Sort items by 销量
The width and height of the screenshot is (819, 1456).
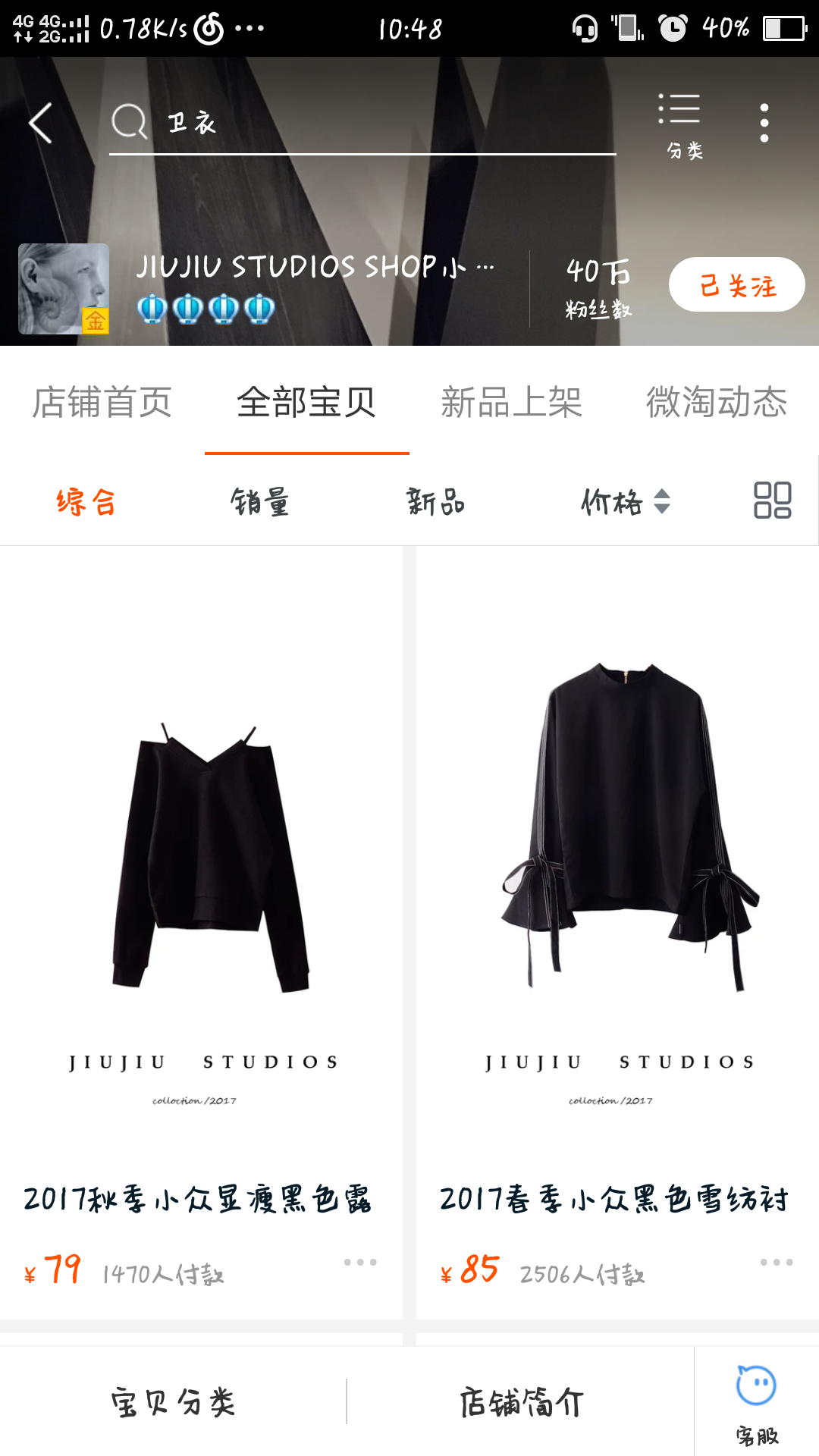pyautogui.click(x=260, y=501)
